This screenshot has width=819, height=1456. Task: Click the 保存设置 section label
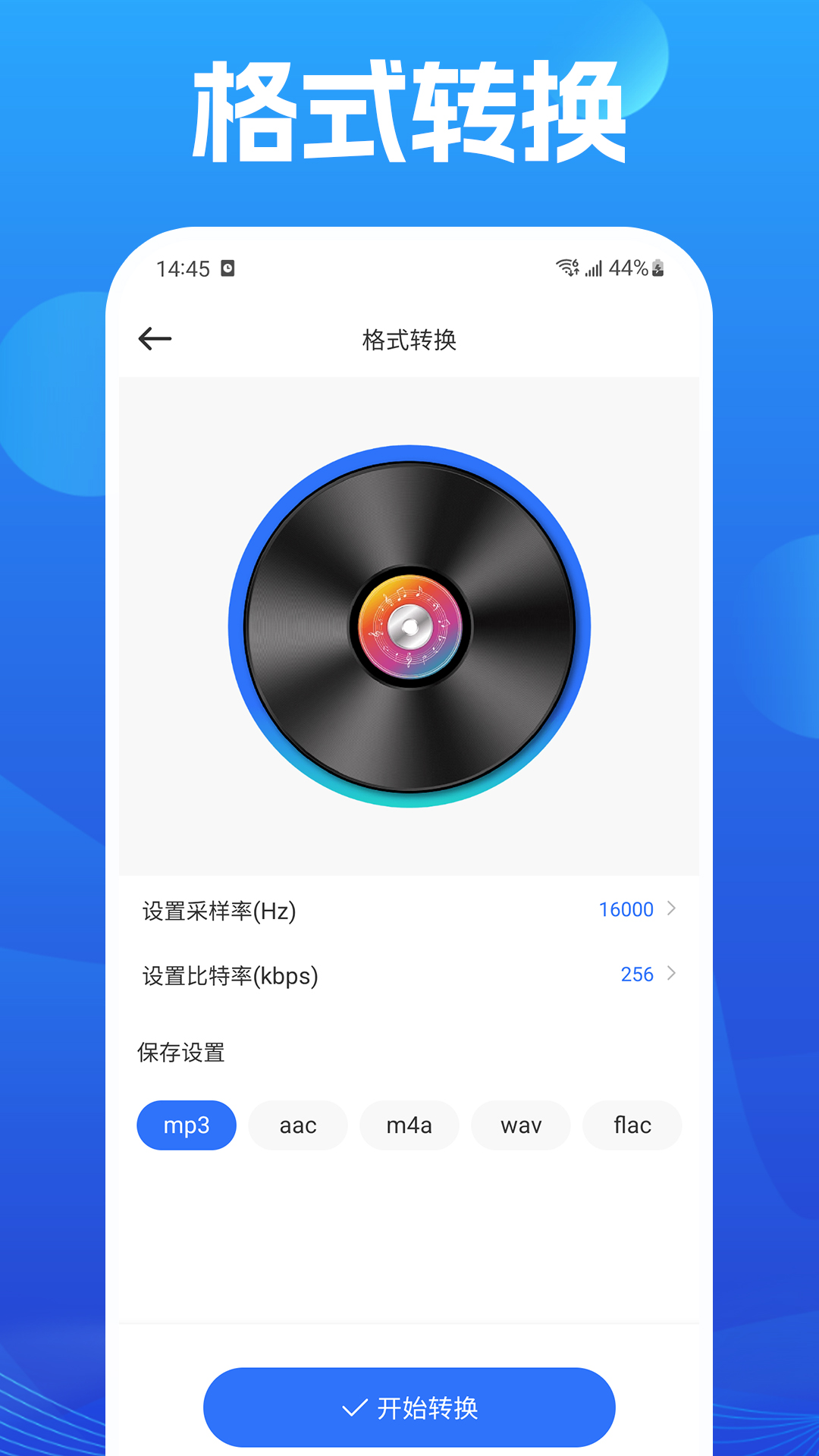click(182, 1052)
